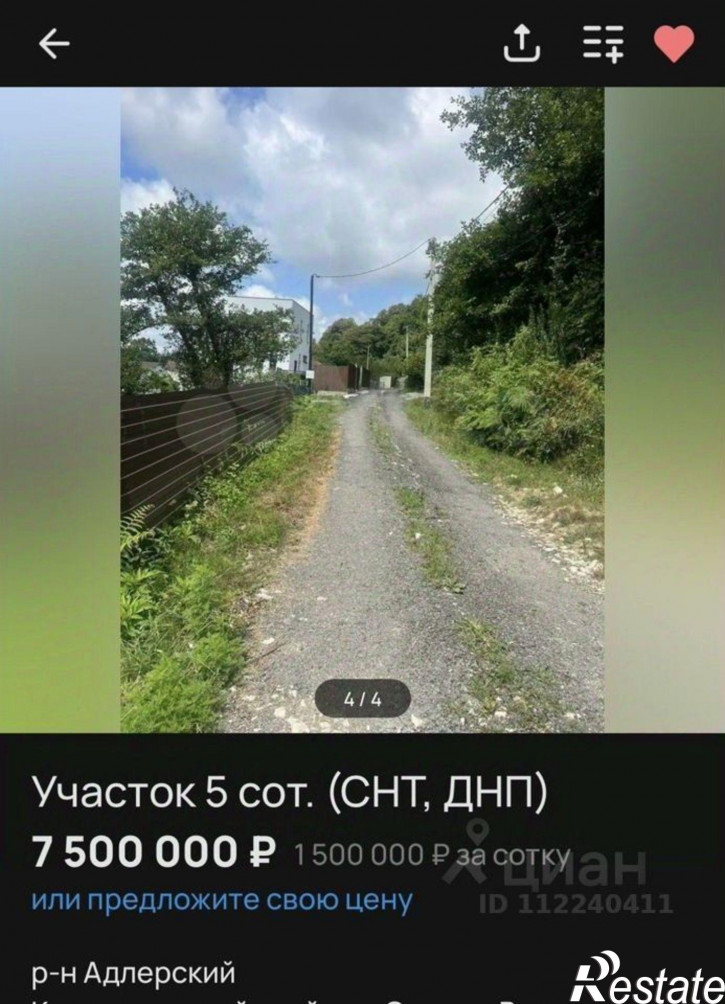Open the road photo fullscreen
The height and width of the screenshot is (1004, 725).
pyautogui.click(x=362, y=410)
